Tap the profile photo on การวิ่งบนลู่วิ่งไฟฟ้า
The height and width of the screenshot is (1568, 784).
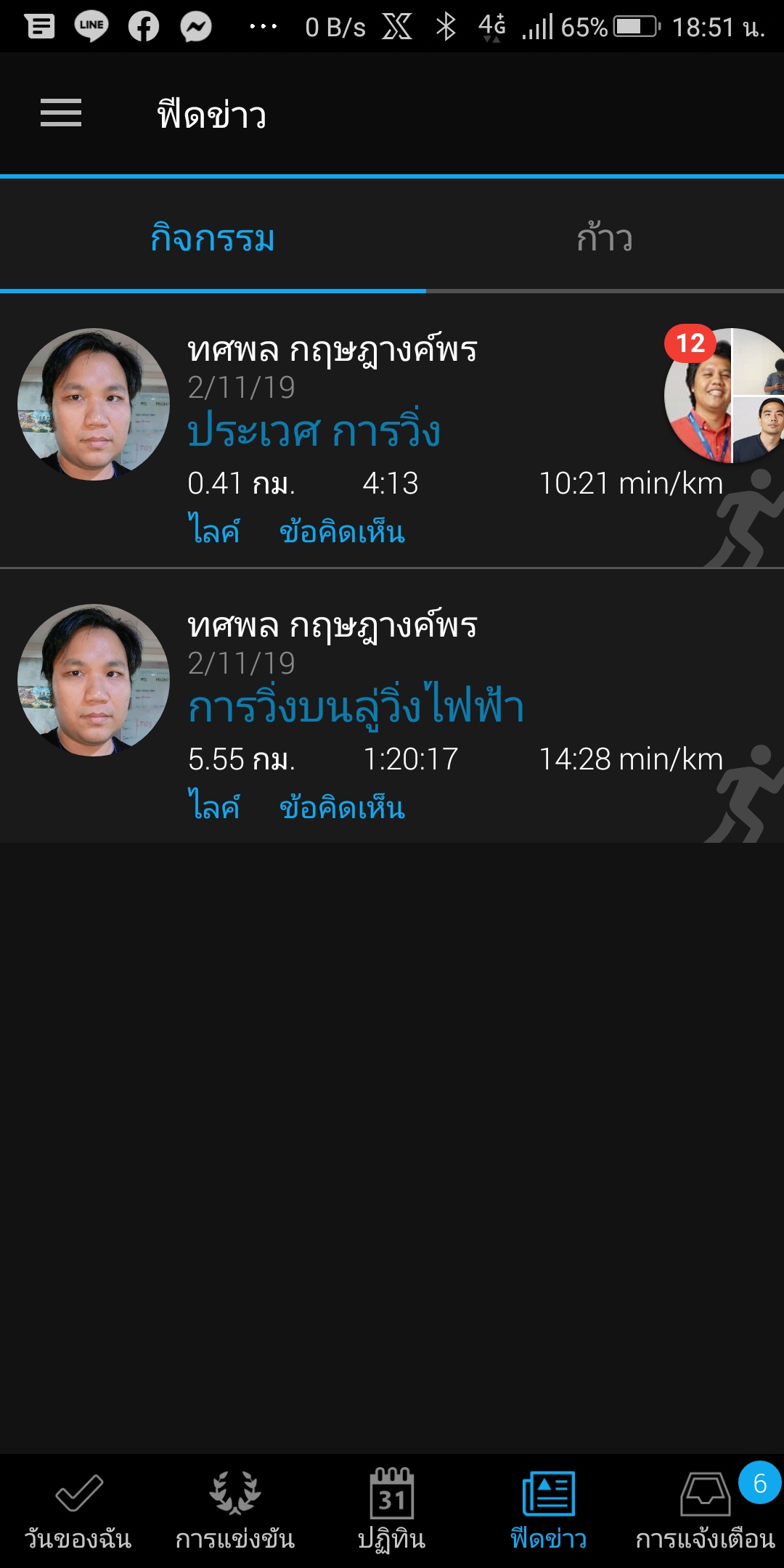point(94,680)
